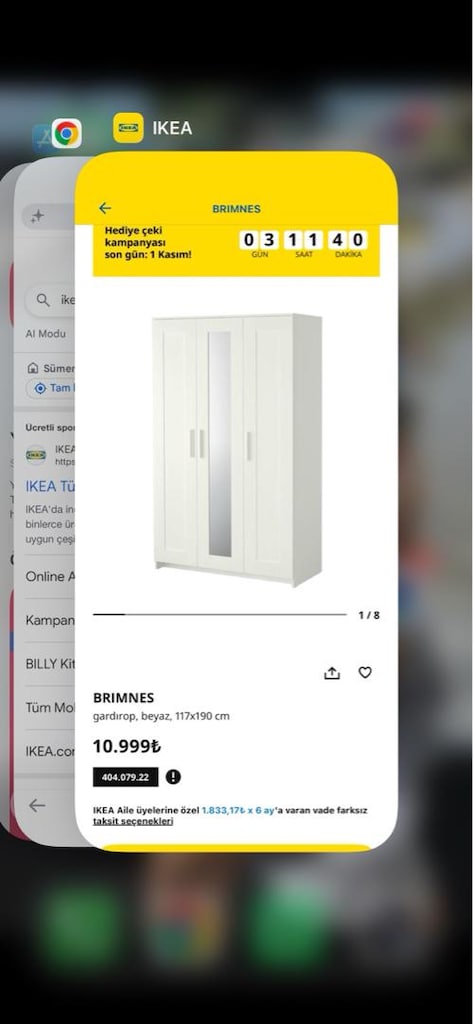
Task: Open the BRIMNES wardrobe product image
Action: tap(237, 449)
